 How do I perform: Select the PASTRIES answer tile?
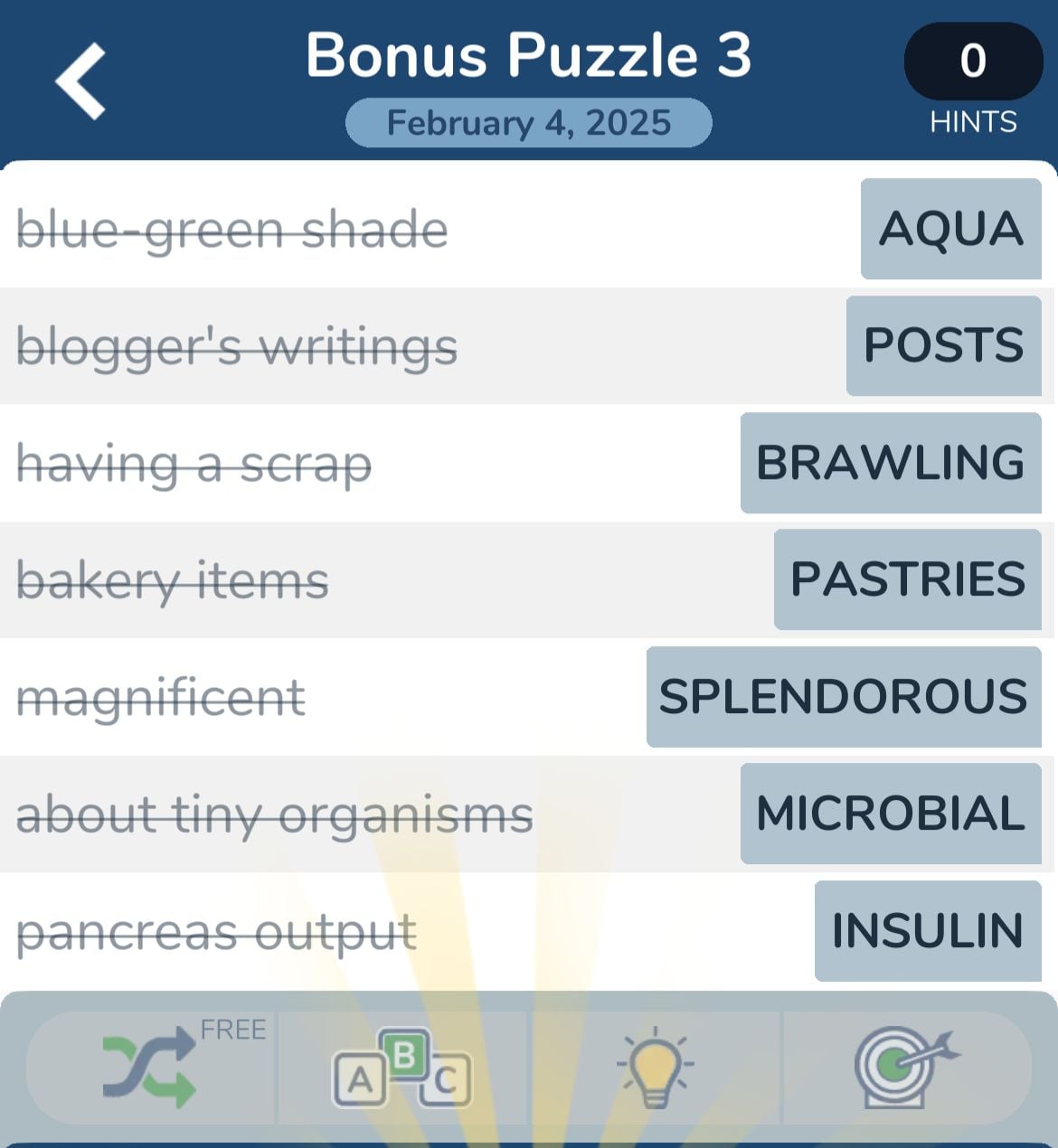click(907, 579)
